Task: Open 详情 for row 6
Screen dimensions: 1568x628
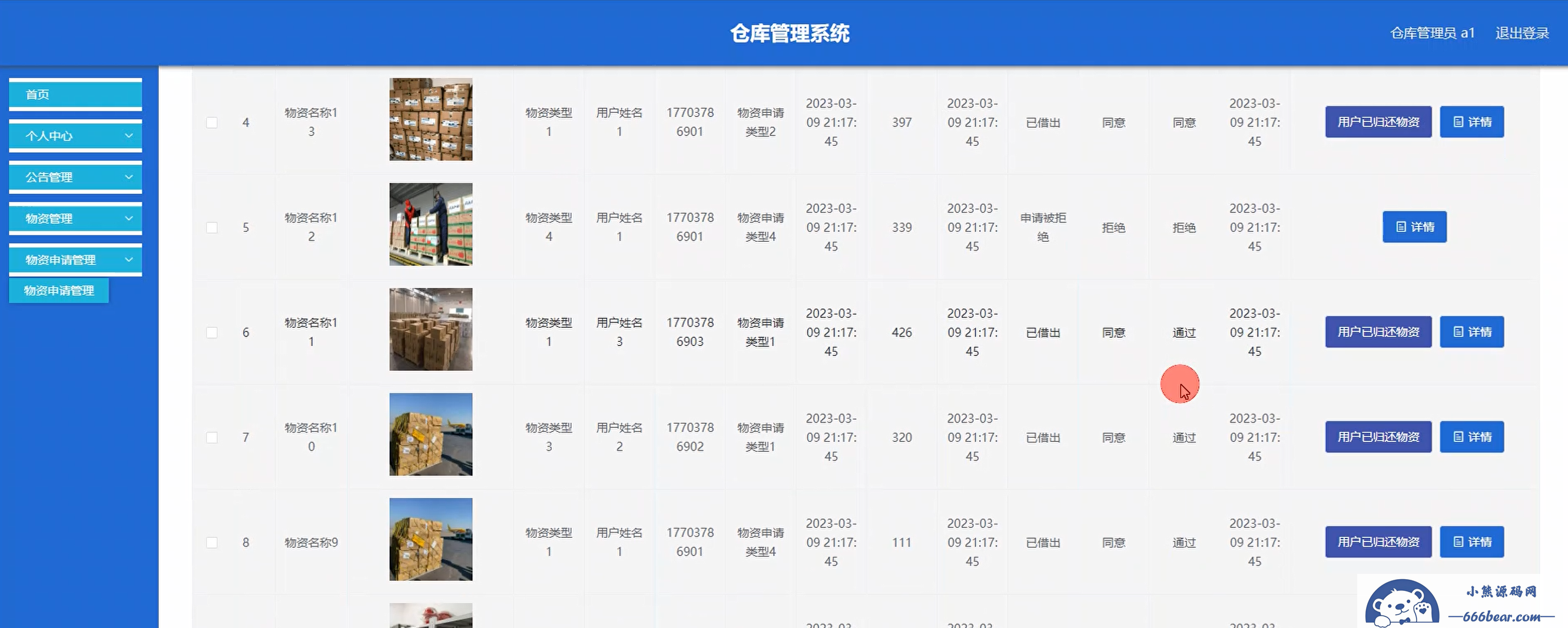Action: [x=1471, y=331]
